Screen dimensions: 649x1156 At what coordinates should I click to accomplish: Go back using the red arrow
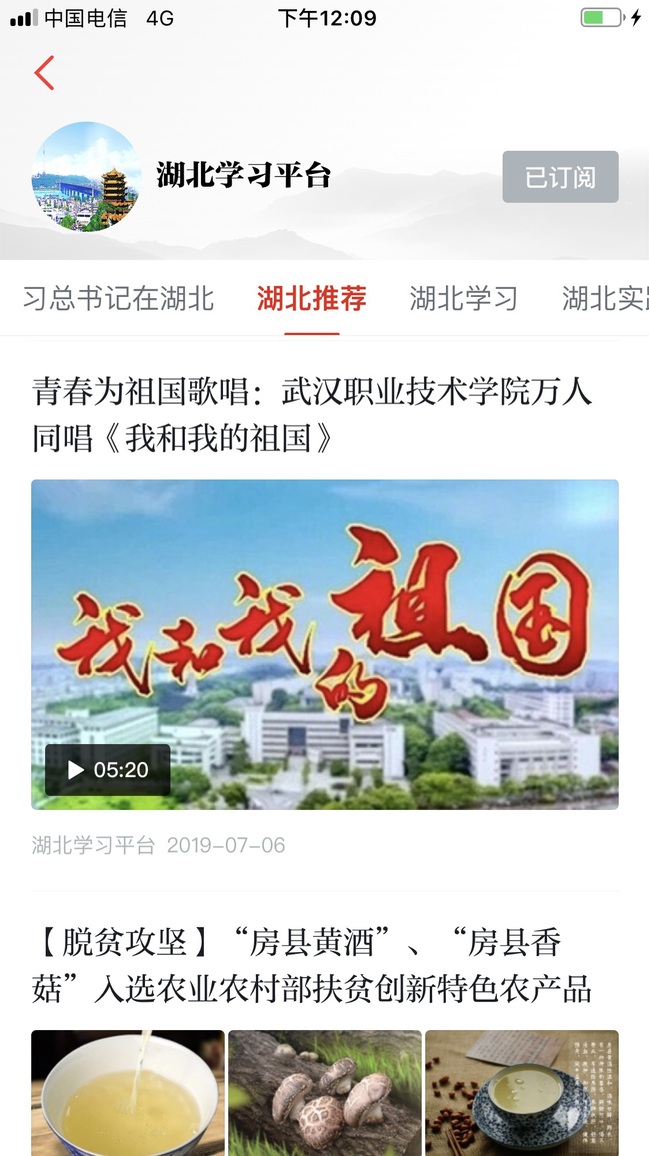point(44,73)
